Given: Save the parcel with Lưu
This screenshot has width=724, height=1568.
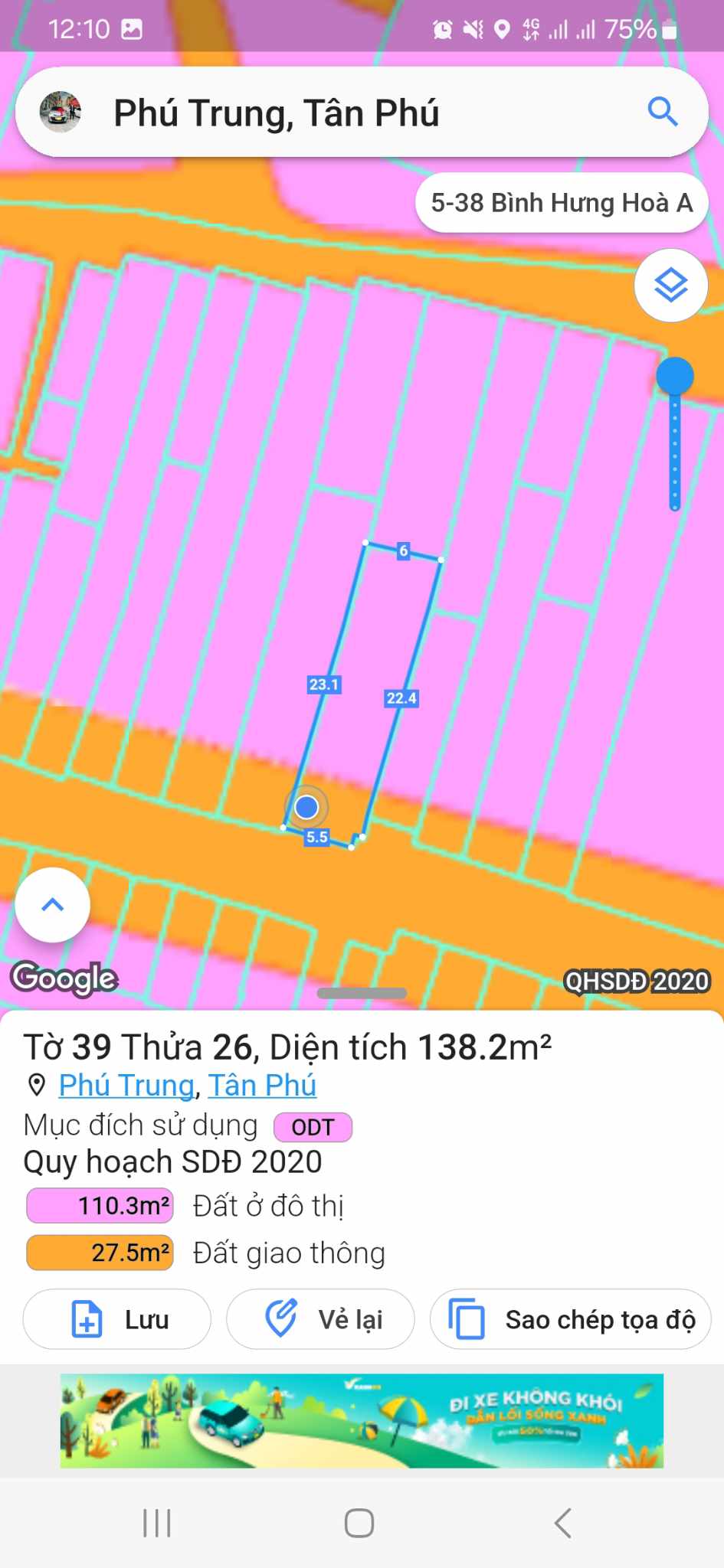Looking at the screenshot, I should pos(117,1319).
